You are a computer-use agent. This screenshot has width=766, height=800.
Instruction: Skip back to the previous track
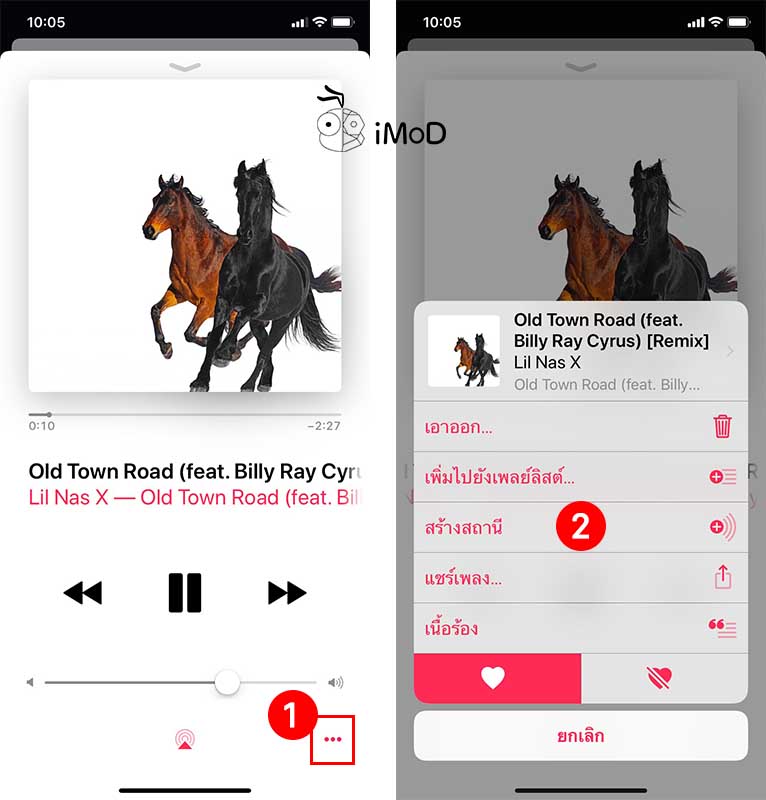click(82, 593)
